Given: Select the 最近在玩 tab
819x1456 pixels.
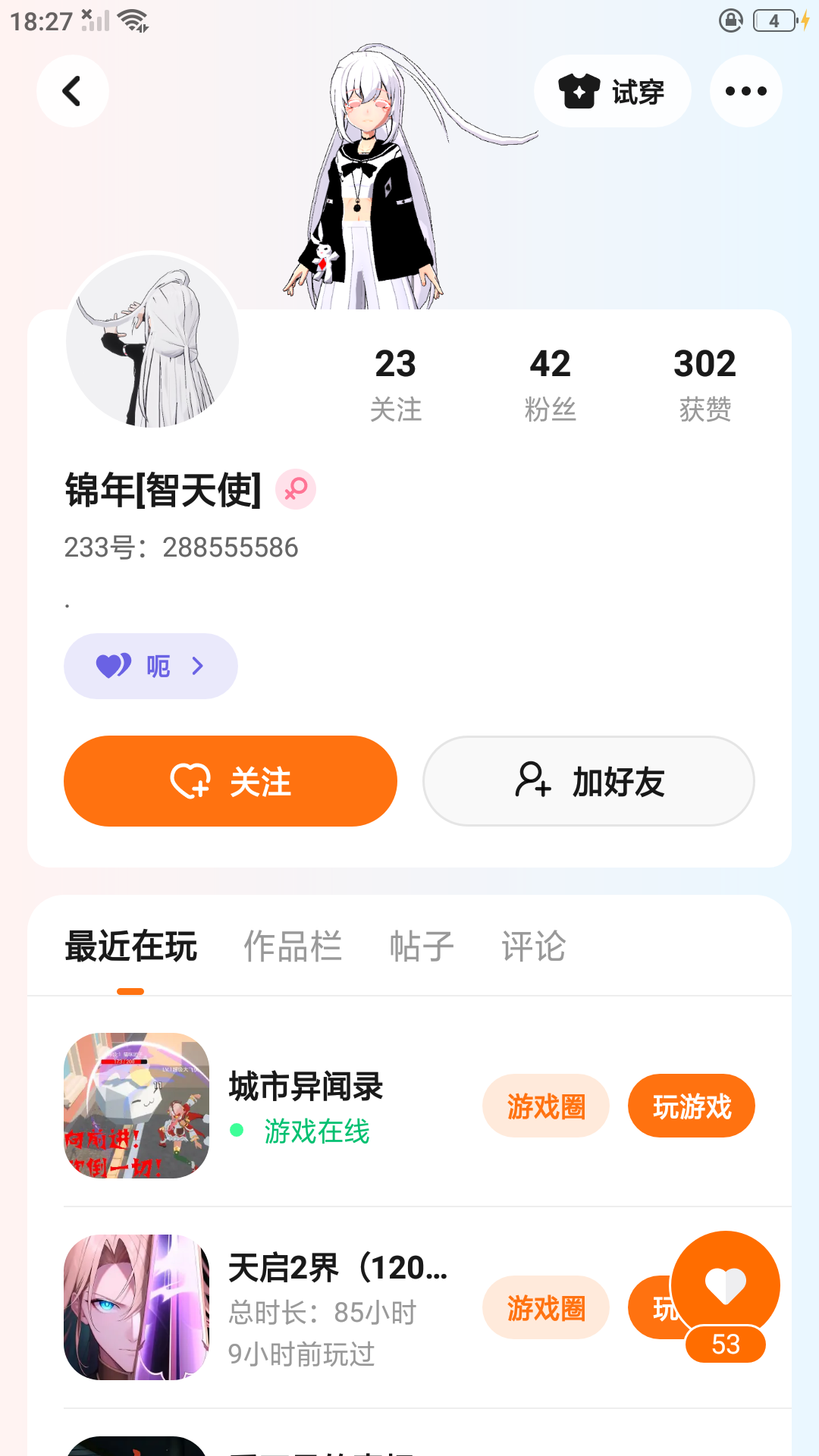Looking at the screenshot, I should (130, 946).
